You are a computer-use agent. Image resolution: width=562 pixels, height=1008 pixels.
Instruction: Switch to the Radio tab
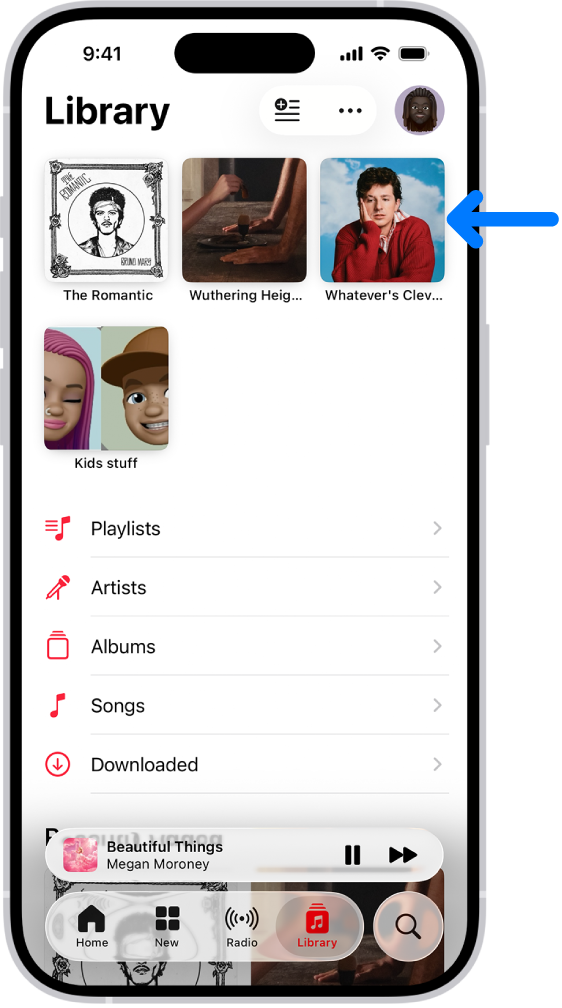(242, 926)
